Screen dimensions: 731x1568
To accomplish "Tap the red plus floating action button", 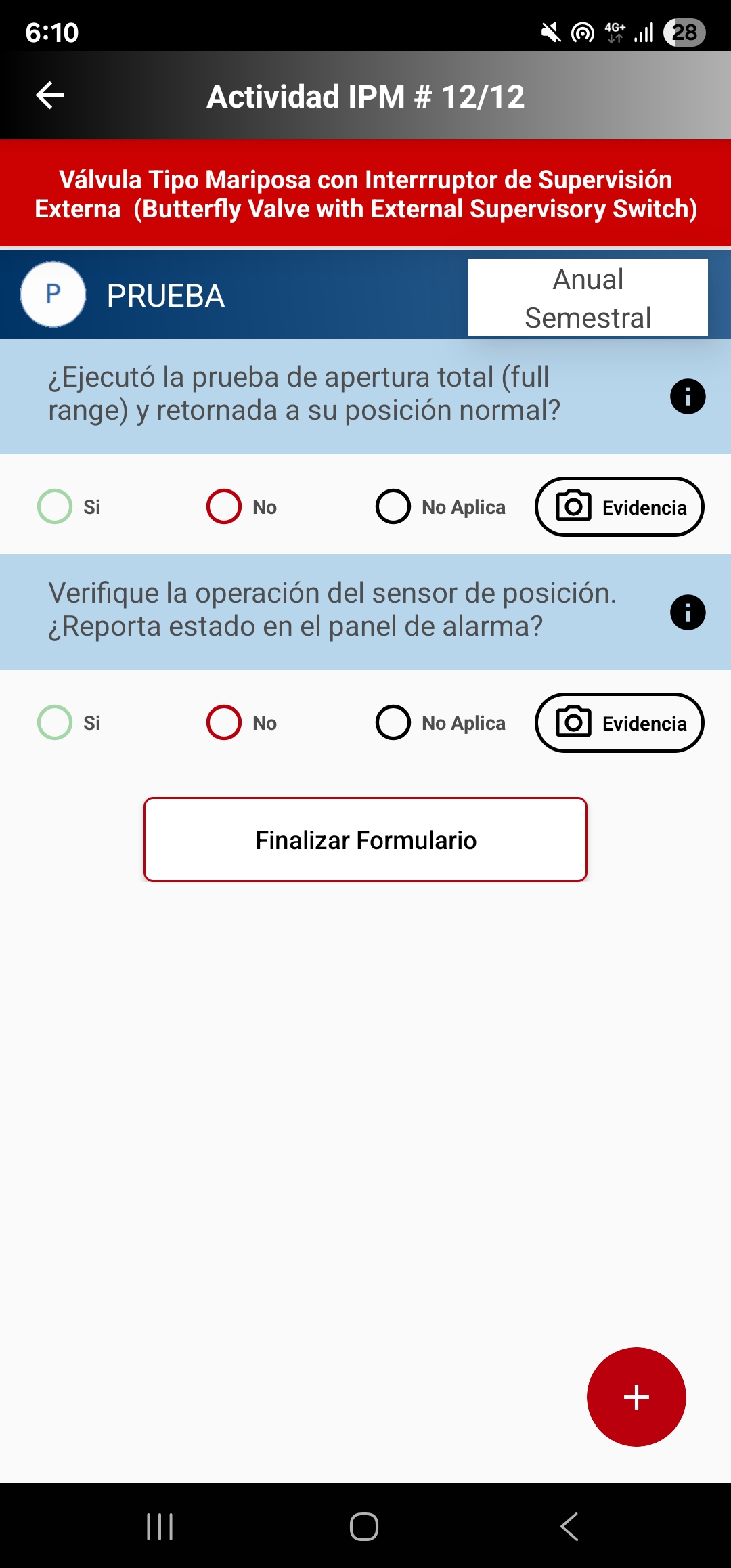I will tap(635, 1397).
